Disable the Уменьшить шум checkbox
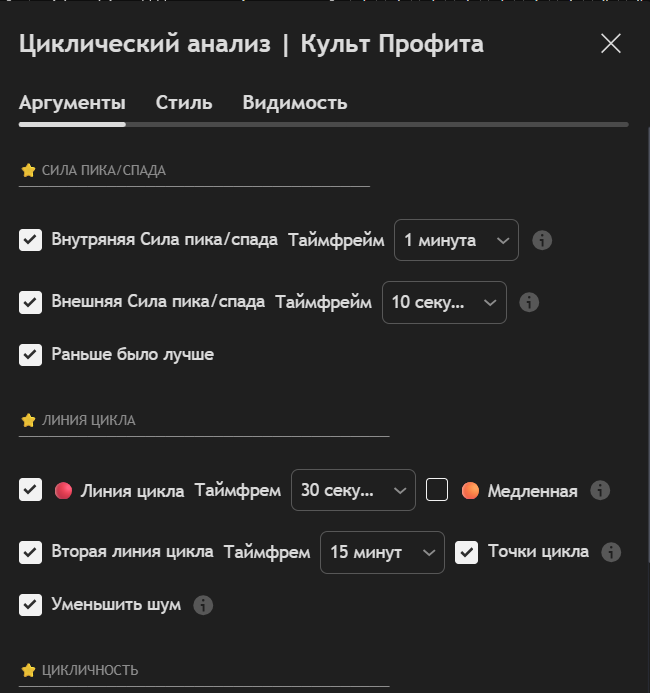This screenshot has width=650, height=693. 31,604
